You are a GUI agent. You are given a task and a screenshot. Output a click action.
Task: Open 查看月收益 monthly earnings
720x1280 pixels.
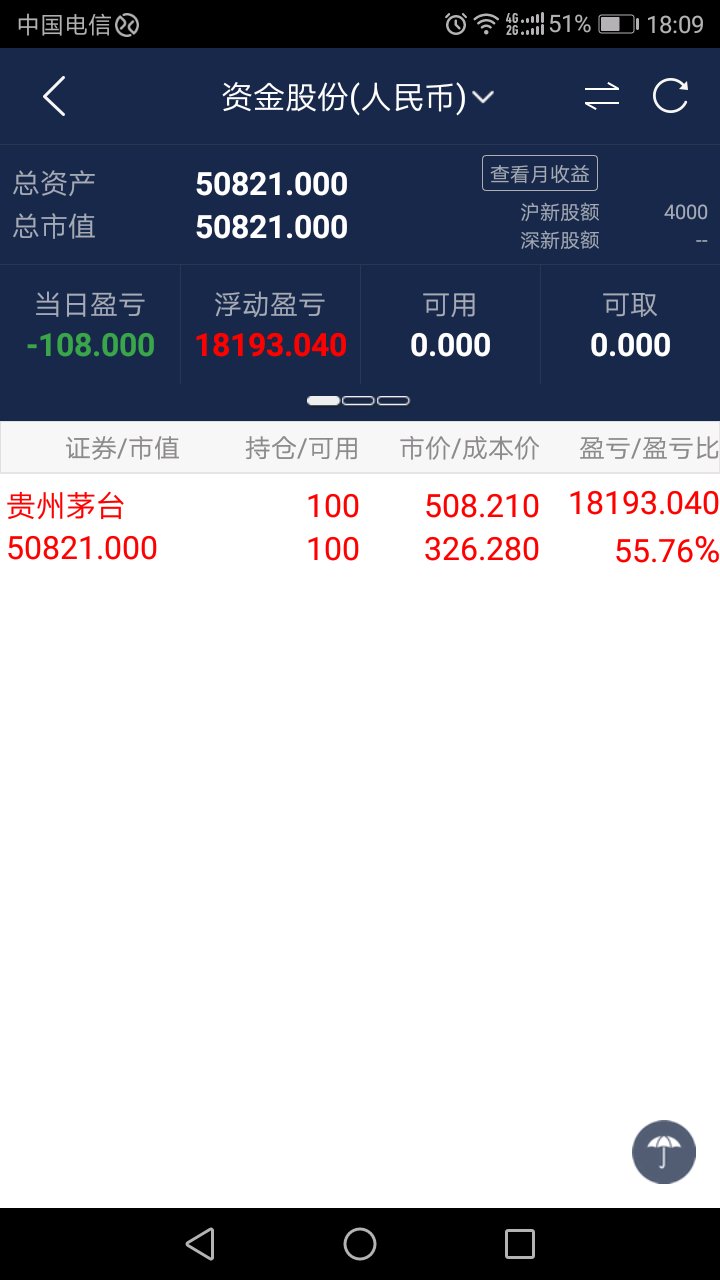coord(540,174)
